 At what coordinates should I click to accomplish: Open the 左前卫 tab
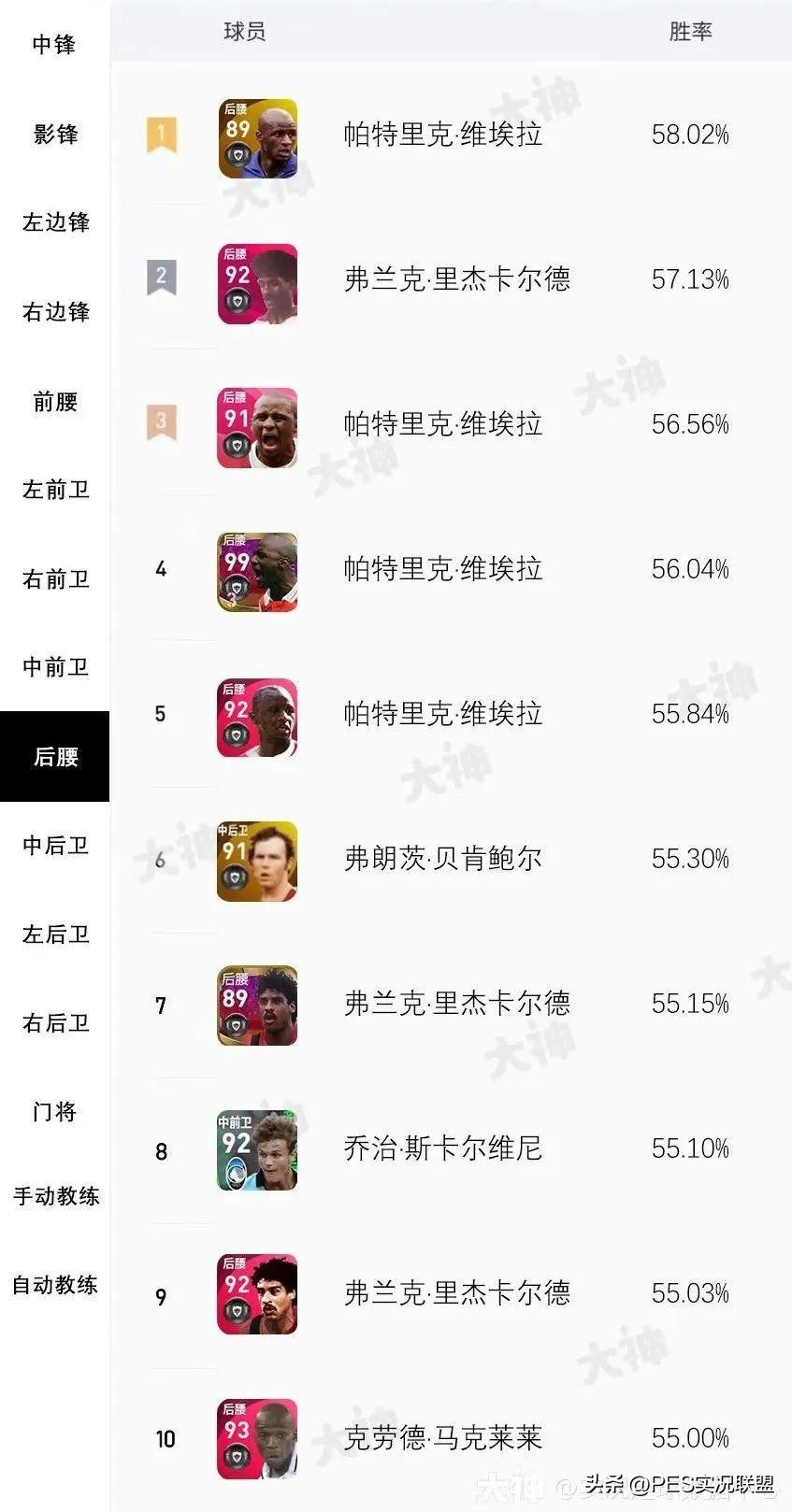(54, 490)
